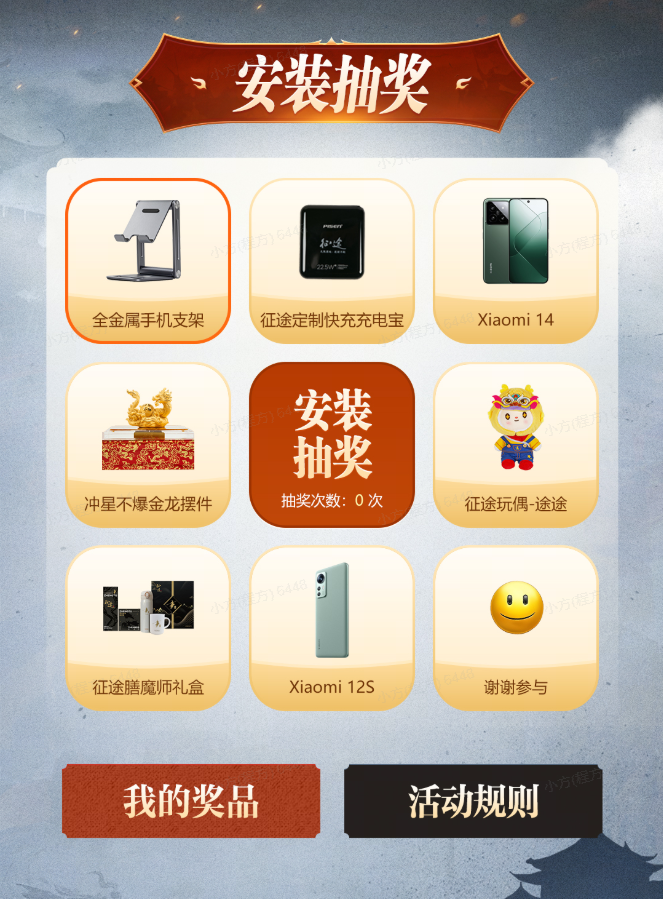Open 活动规则 activity rules
Viewport: 663px width, 899px height.
(x=473, y=800)
